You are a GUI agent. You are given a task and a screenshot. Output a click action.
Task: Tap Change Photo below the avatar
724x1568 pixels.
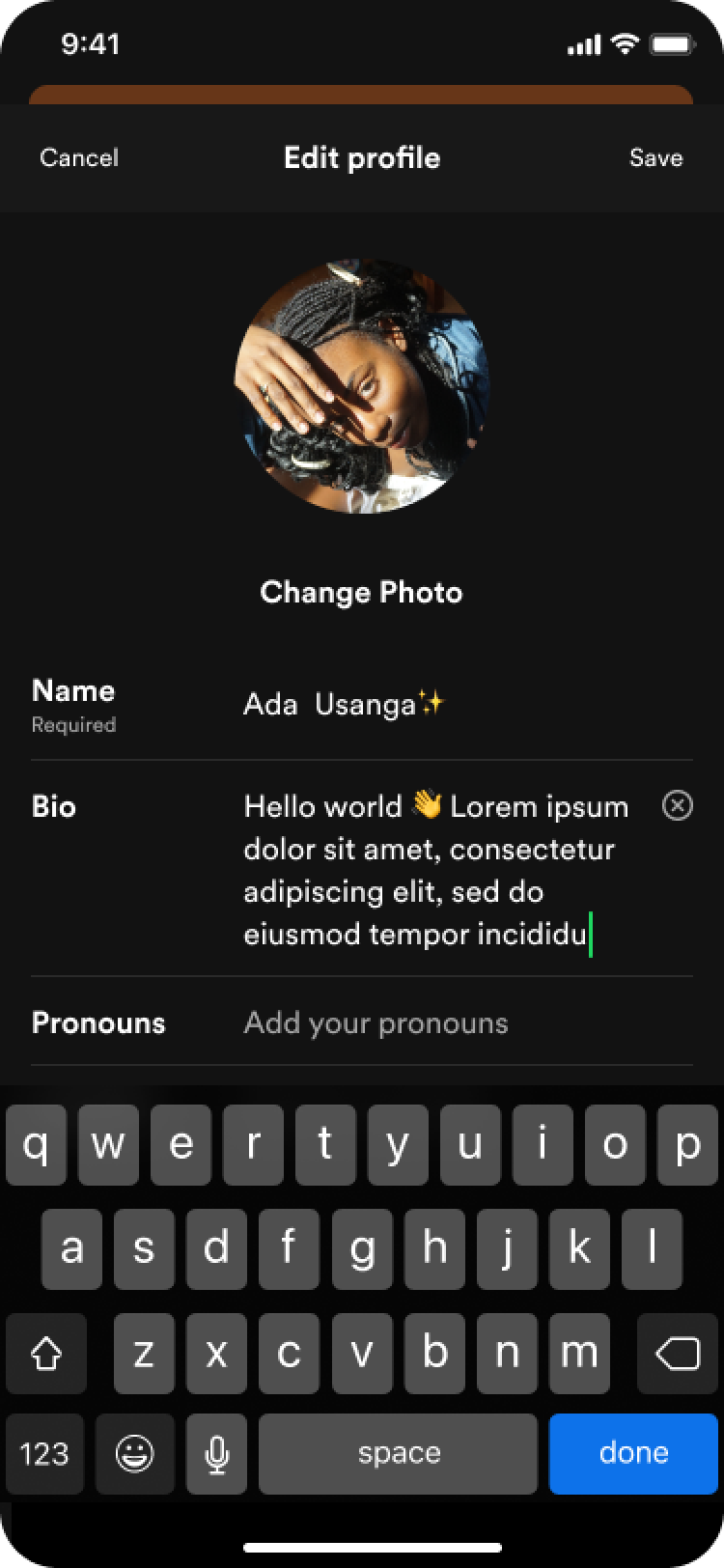click(x=361, y=592)
